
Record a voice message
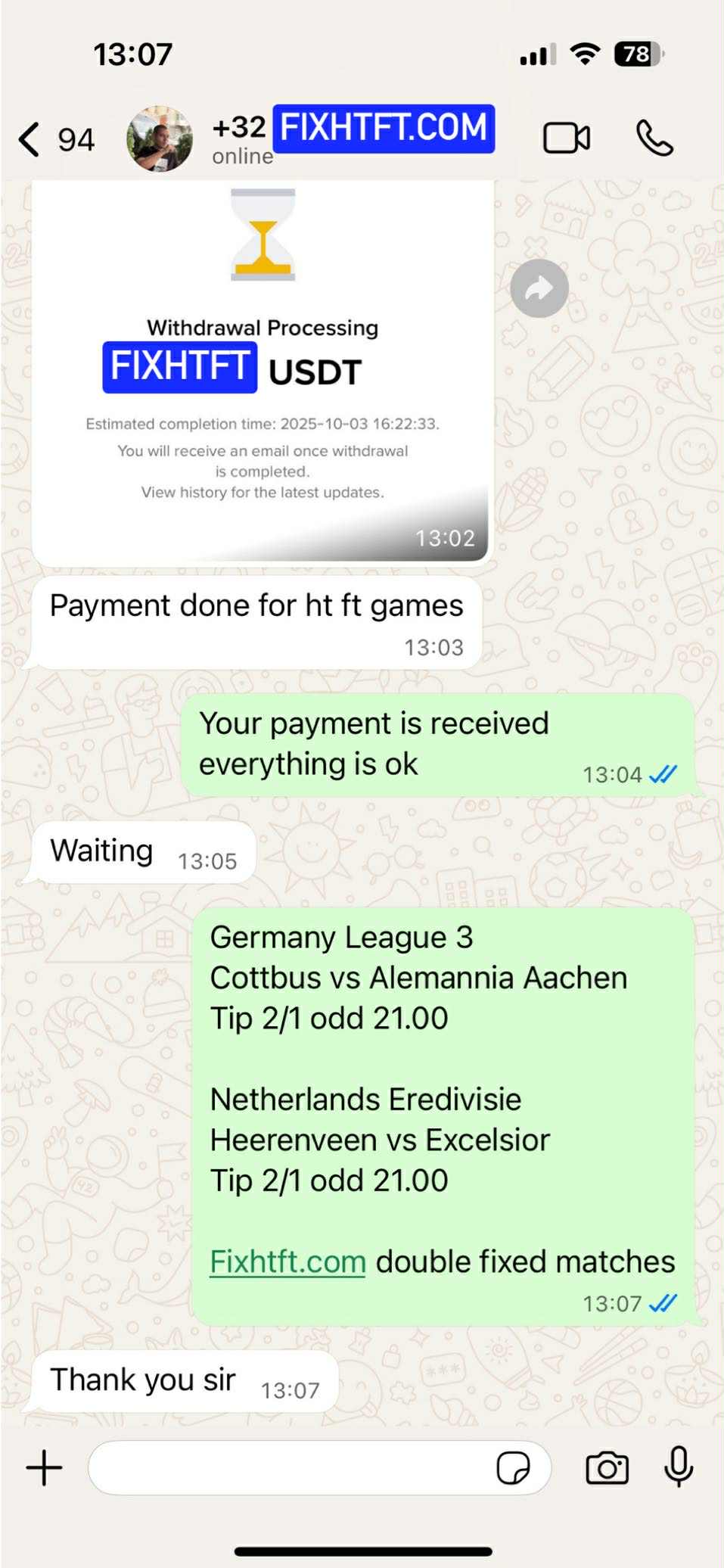click(679, 1467)
